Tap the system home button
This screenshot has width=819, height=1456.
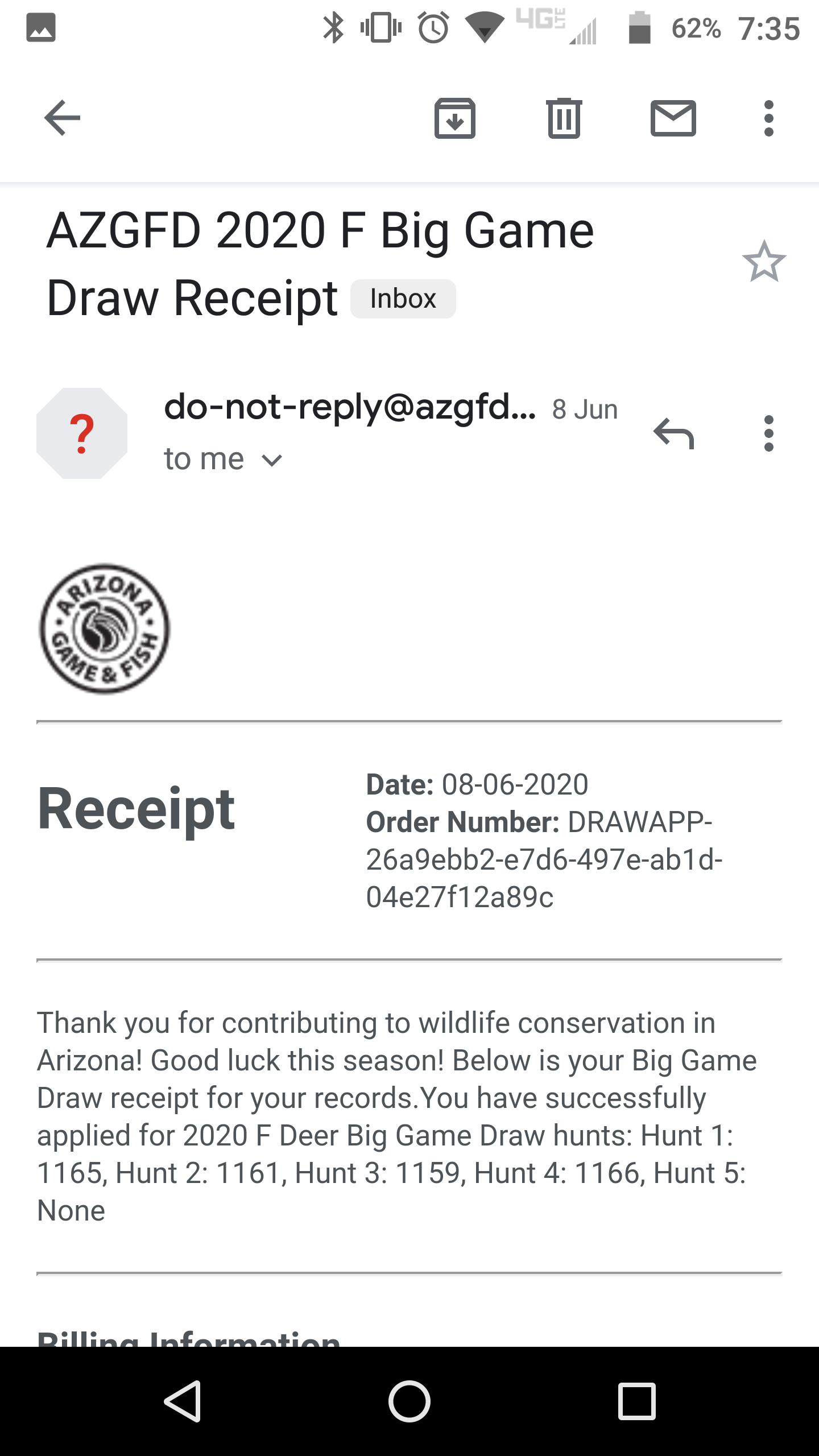[x=409, y=1401]
